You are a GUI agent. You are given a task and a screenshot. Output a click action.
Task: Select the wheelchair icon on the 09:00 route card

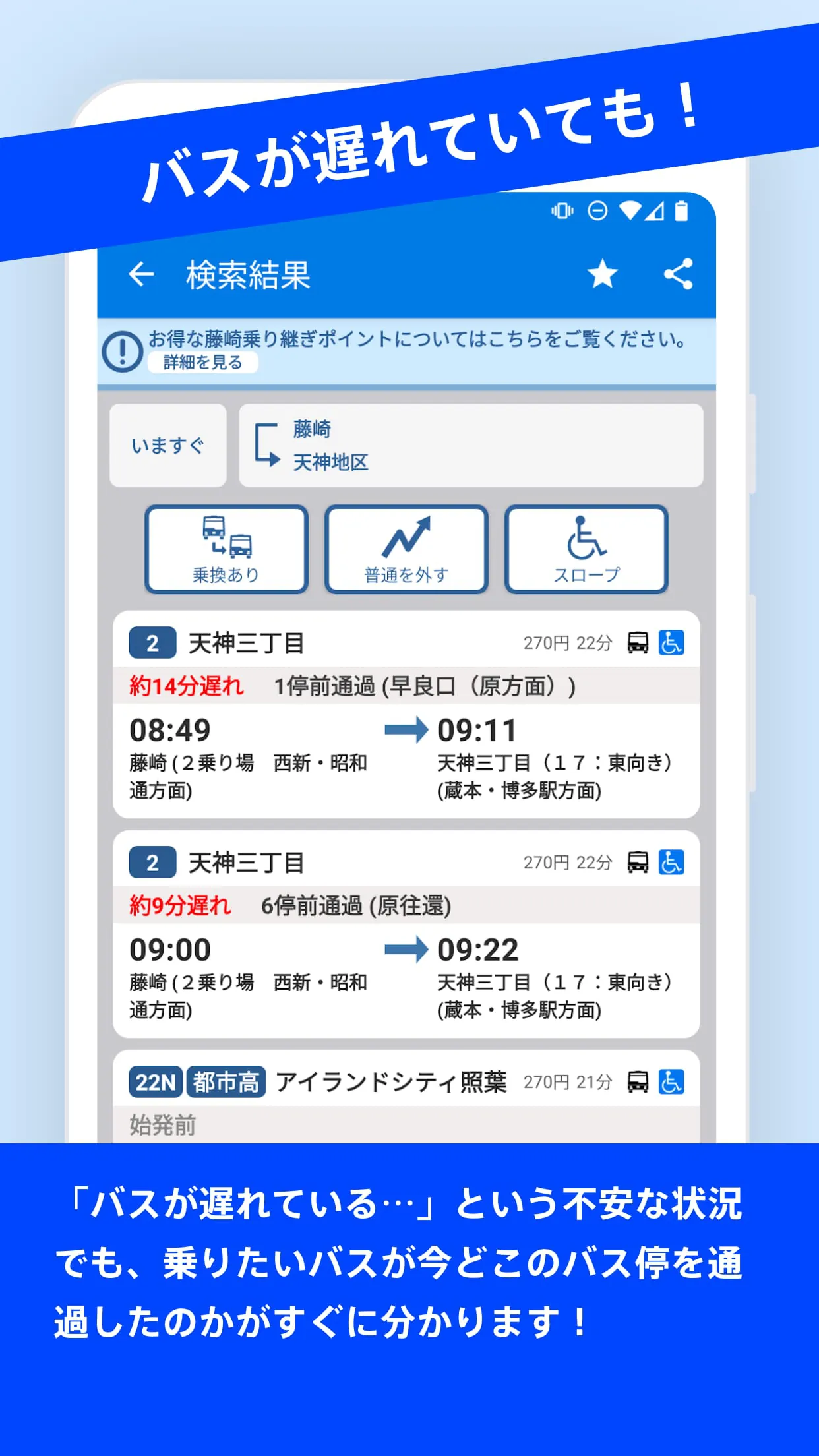[670, 861]
